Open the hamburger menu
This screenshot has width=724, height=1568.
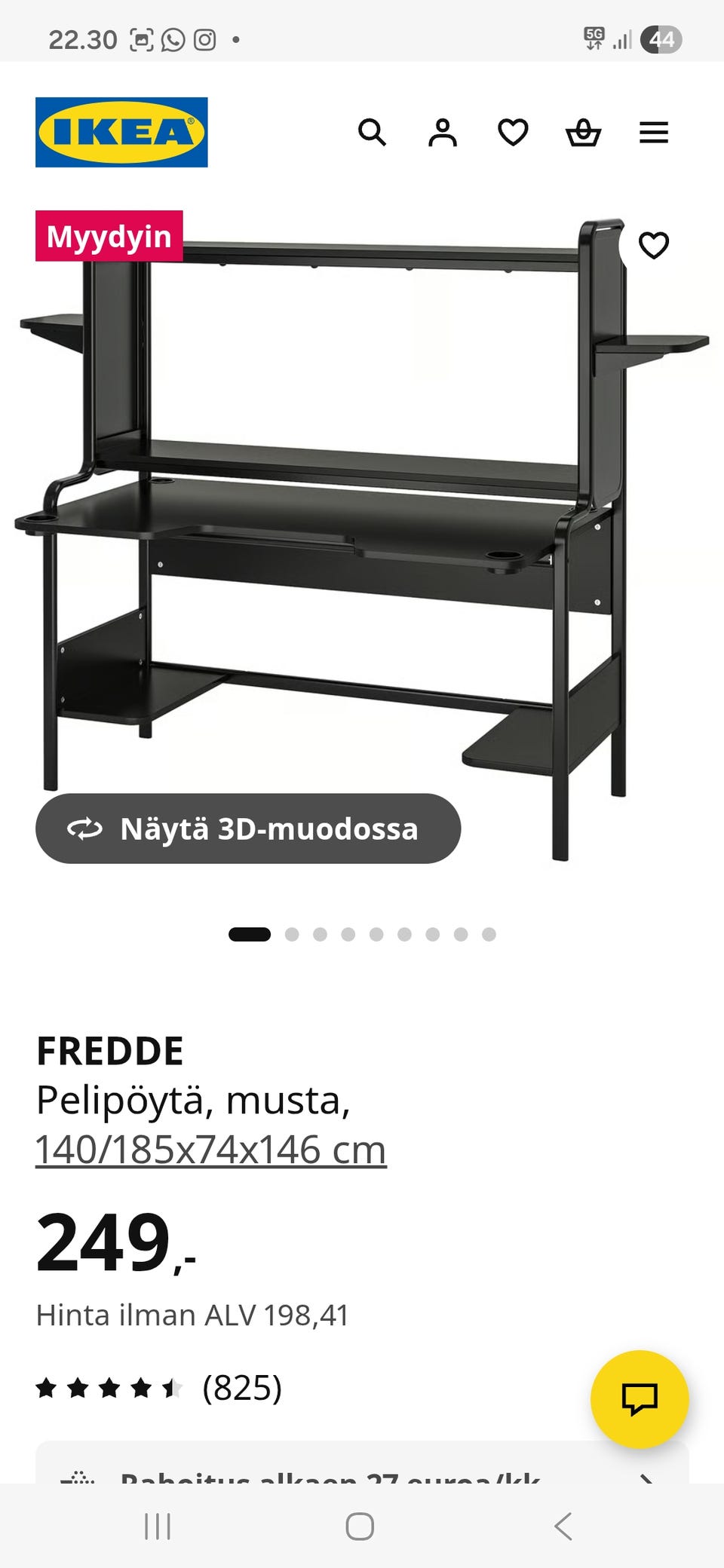(653, 133)
